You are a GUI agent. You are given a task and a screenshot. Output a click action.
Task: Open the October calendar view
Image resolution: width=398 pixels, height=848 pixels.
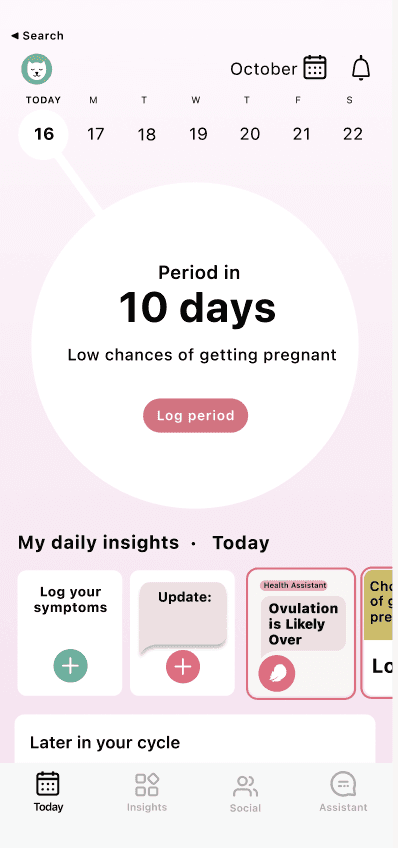tap(315, 68)
